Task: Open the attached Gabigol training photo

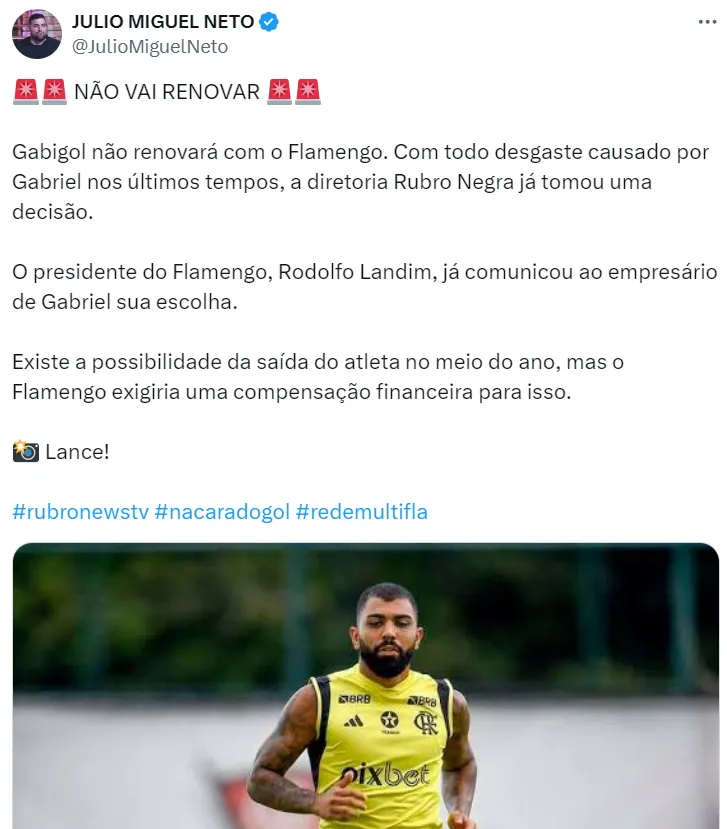Action: coord(365,690)
